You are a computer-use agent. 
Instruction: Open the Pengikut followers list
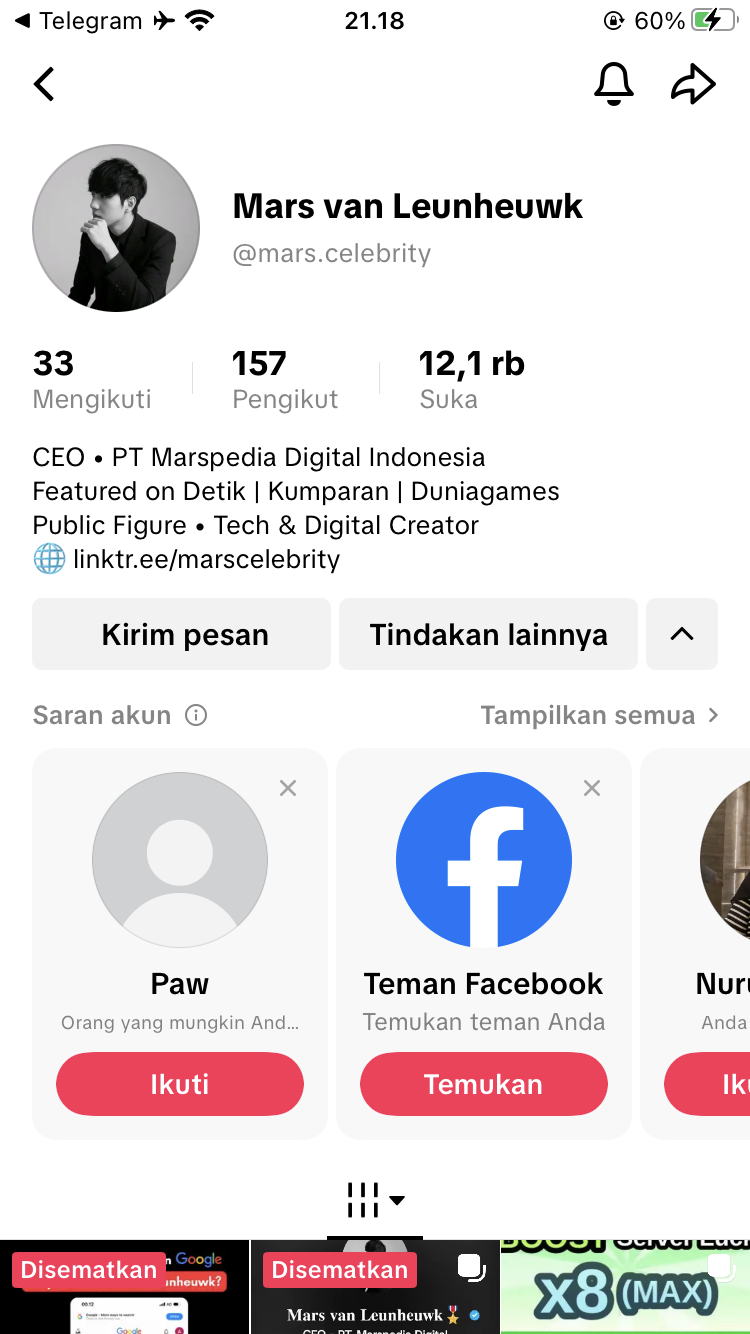[x=285, y=379]
